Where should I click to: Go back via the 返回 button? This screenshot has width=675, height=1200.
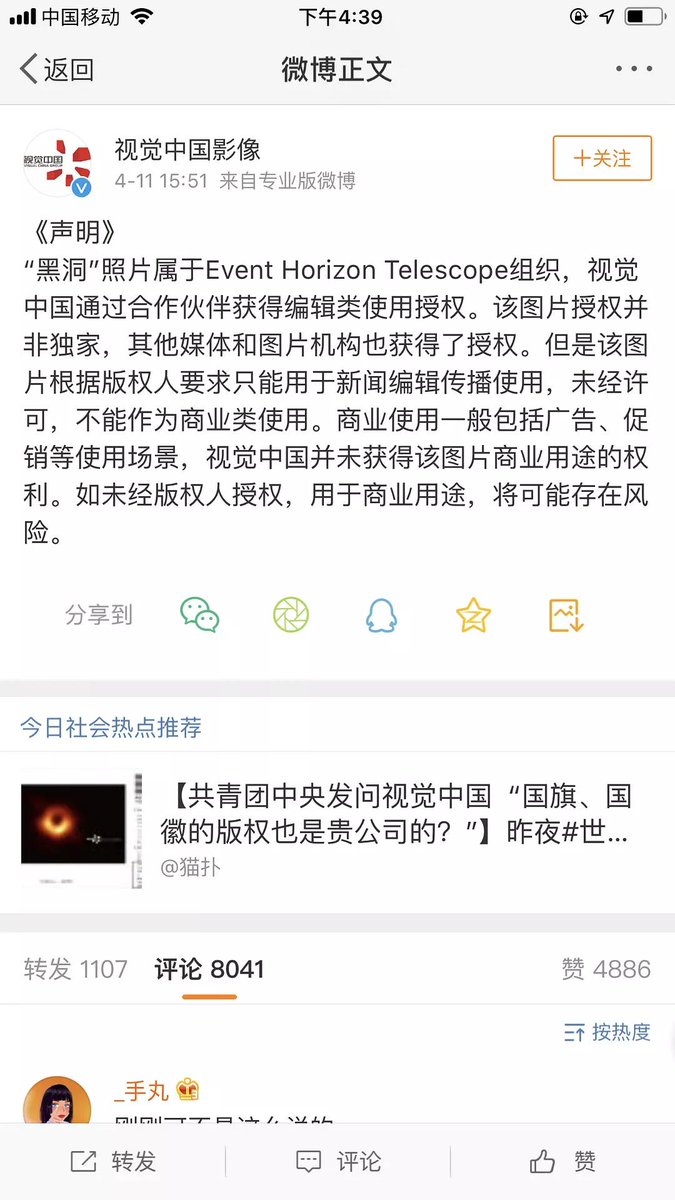56,69
